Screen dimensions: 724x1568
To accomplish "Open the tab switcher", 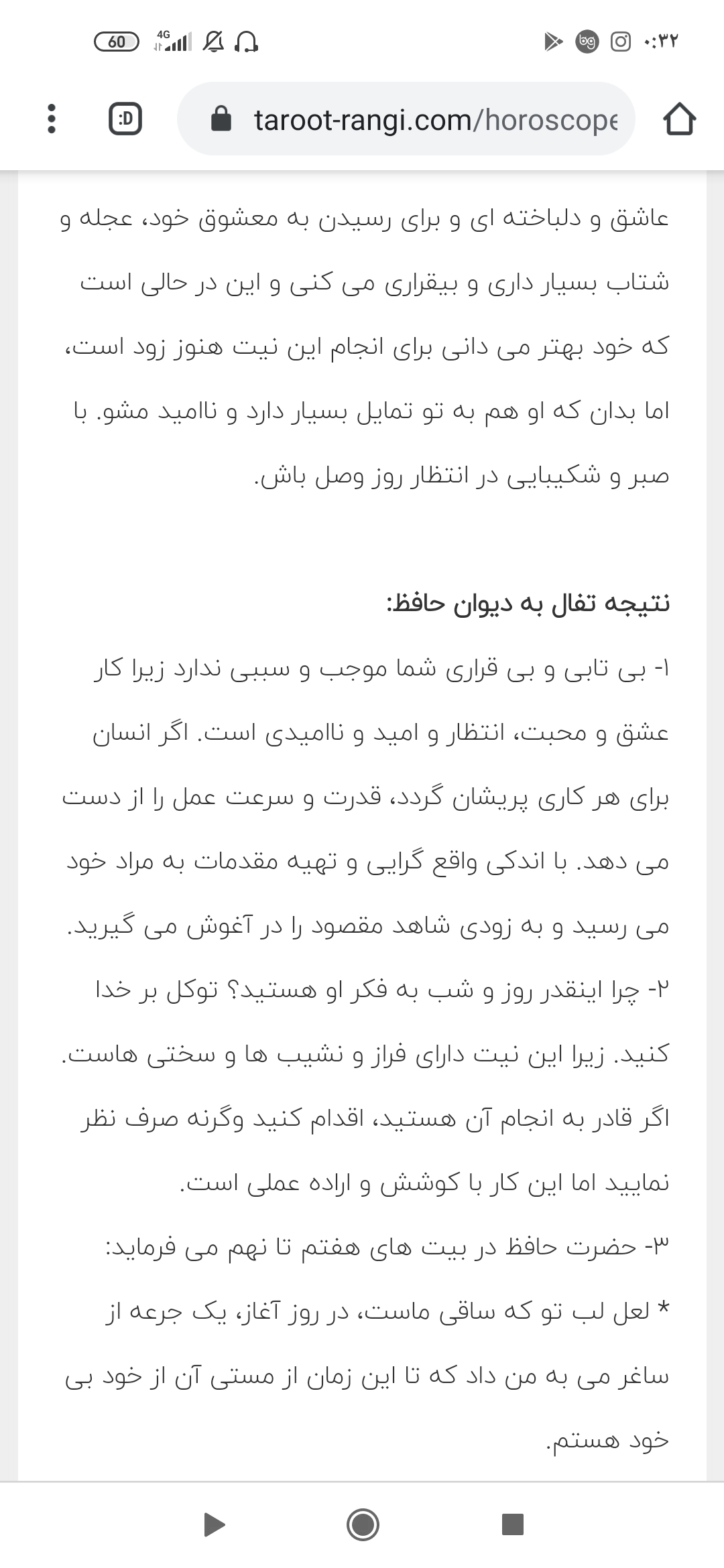I will [125, 119].
